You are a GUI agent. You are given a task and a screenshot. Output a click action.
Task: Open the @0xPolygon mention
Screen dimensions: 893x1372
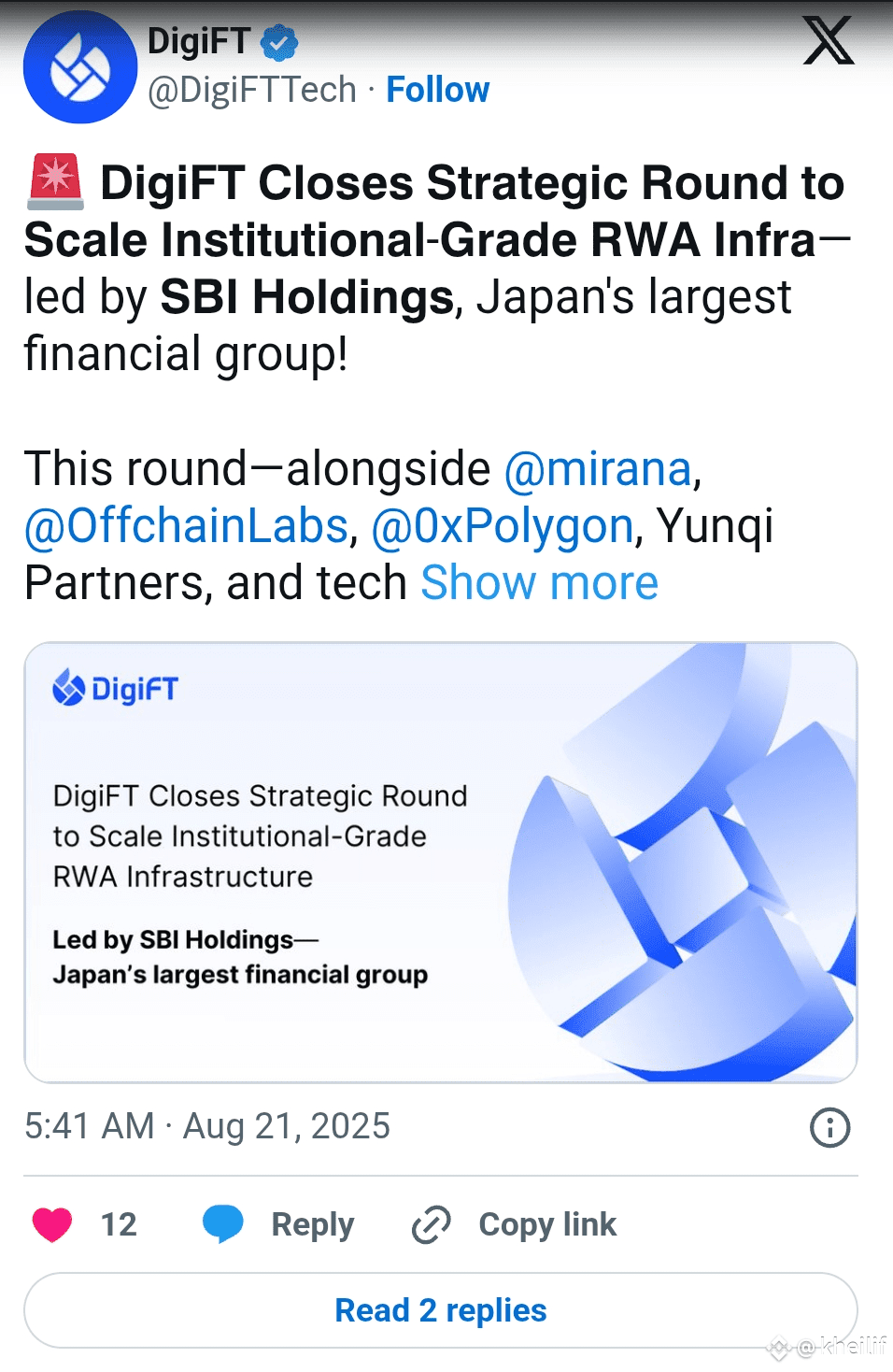tap(503, 525)
